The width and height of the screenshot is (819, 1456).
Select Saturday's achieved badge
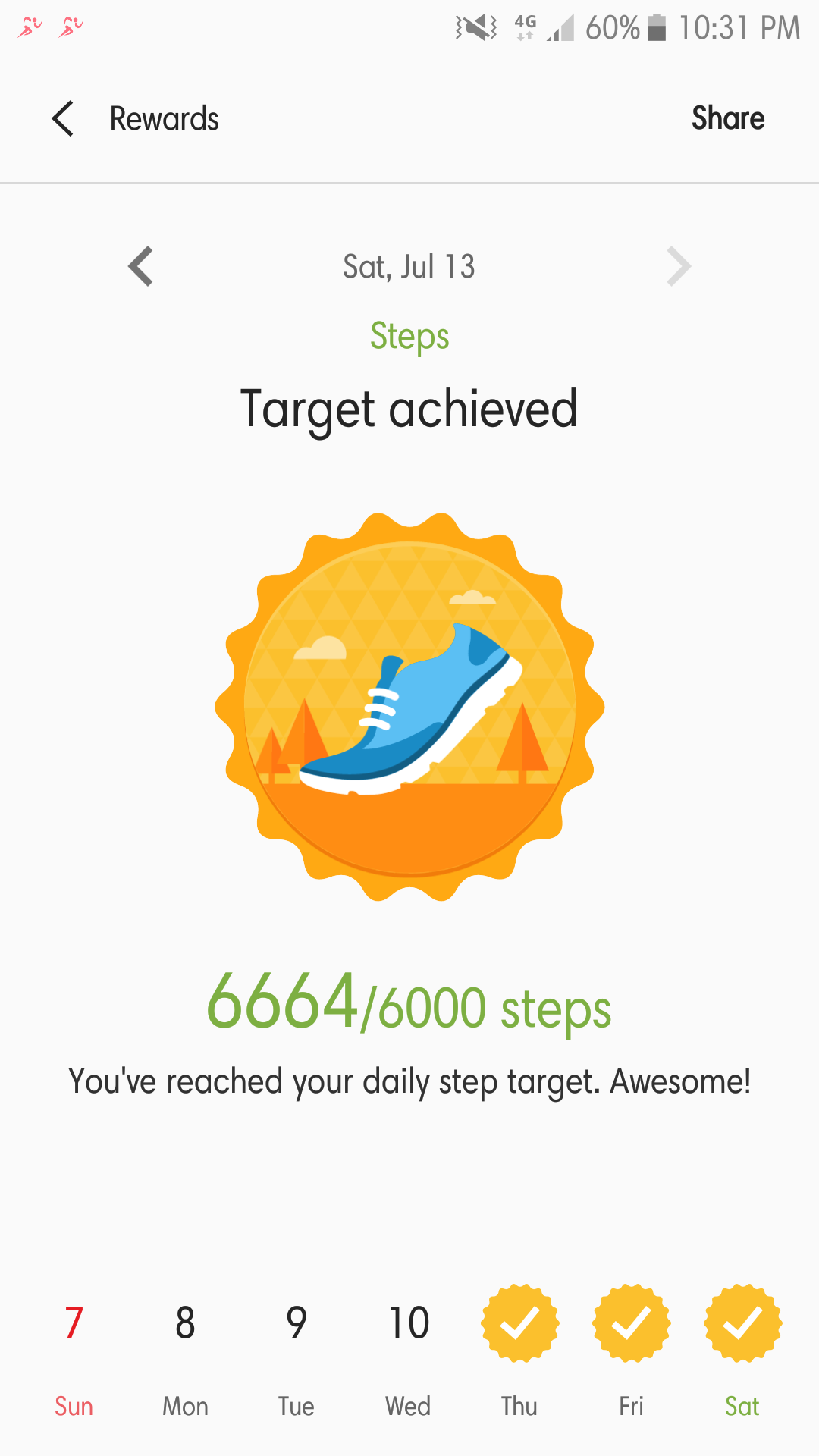pos(742,1323)
